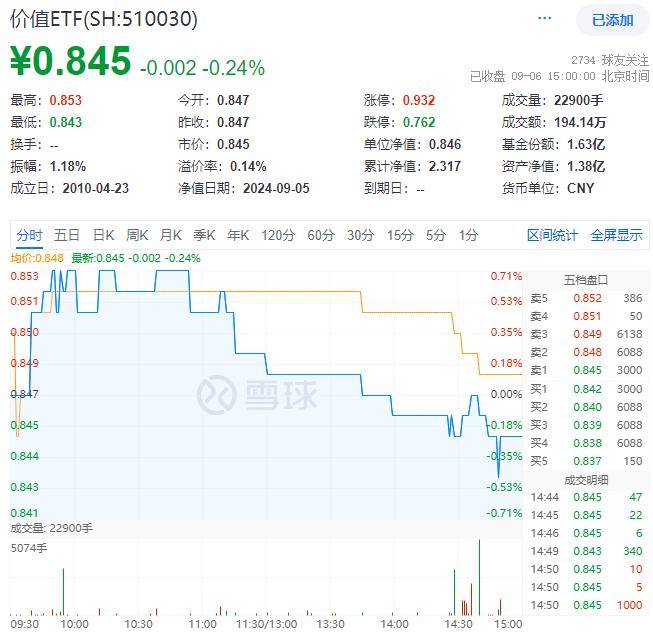Open the 月K chart tab
This screenshot has width=653, height=635.
coord(170,235)
